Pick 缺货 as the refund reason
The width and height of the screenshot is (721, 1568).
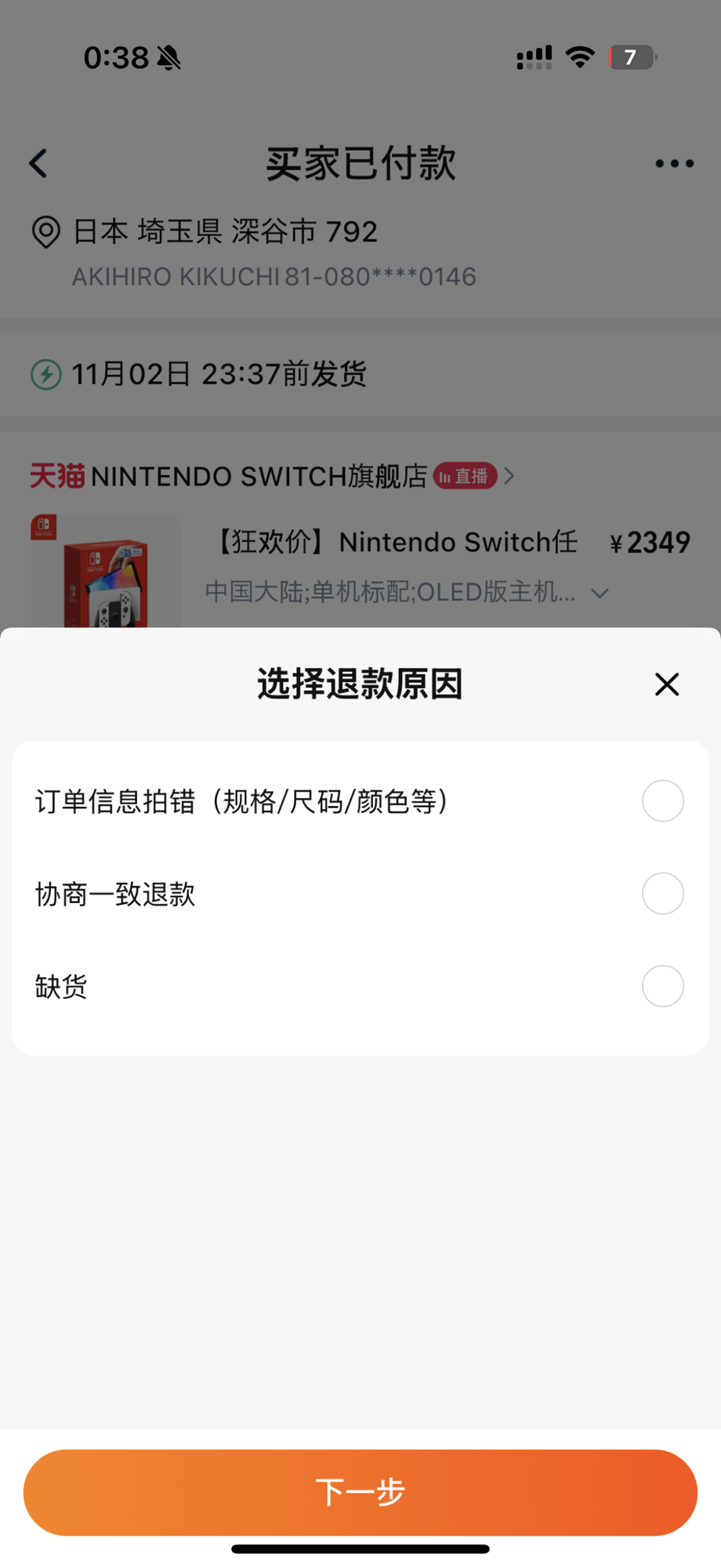click(360, 986)
